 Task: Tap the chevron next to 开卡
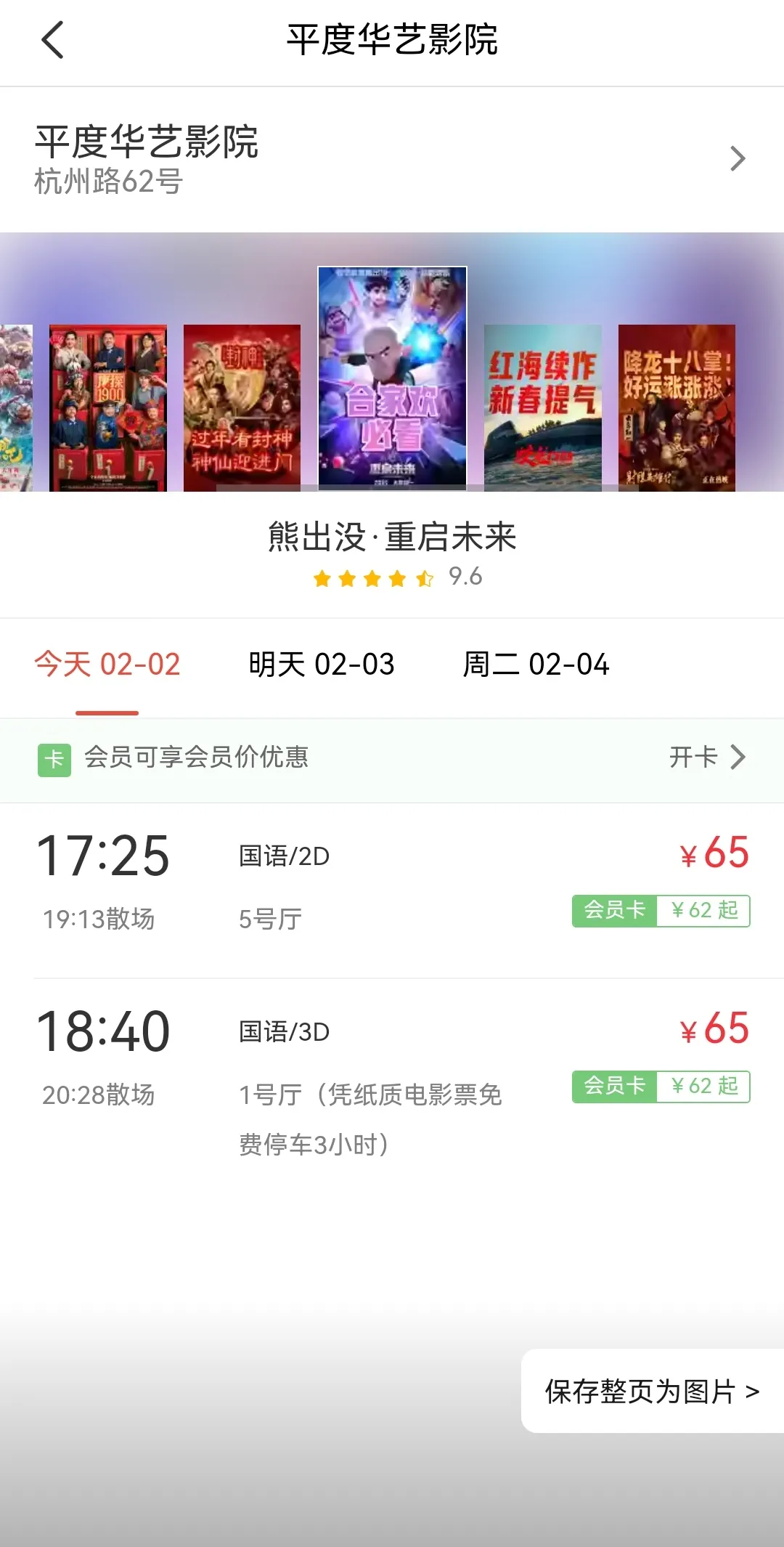point(740,758)
